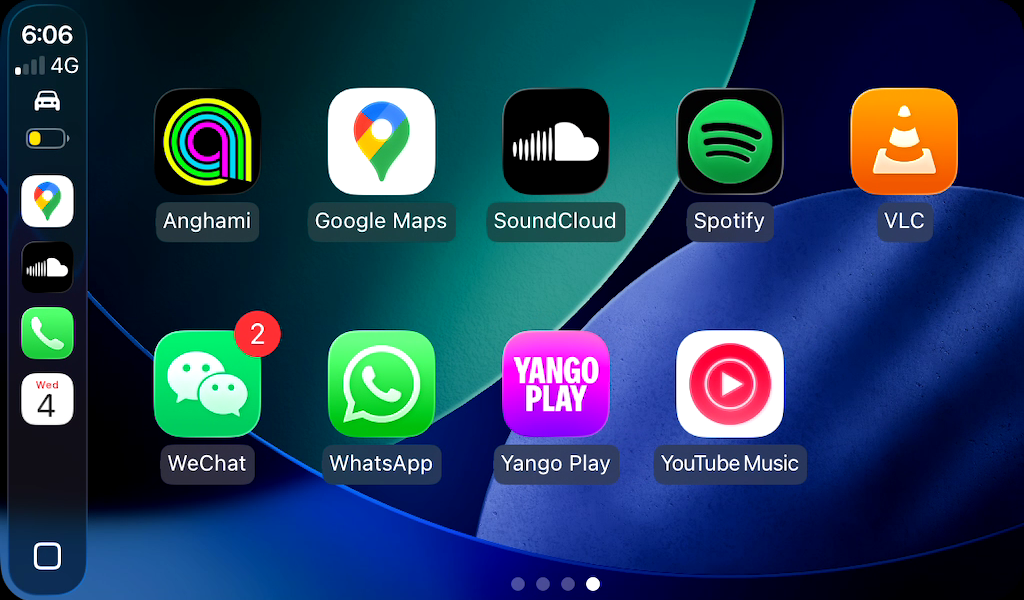Screen dimensions: 1024x600
Task: Open Google Maps from the sidebar dock
Action: (47, 201)
